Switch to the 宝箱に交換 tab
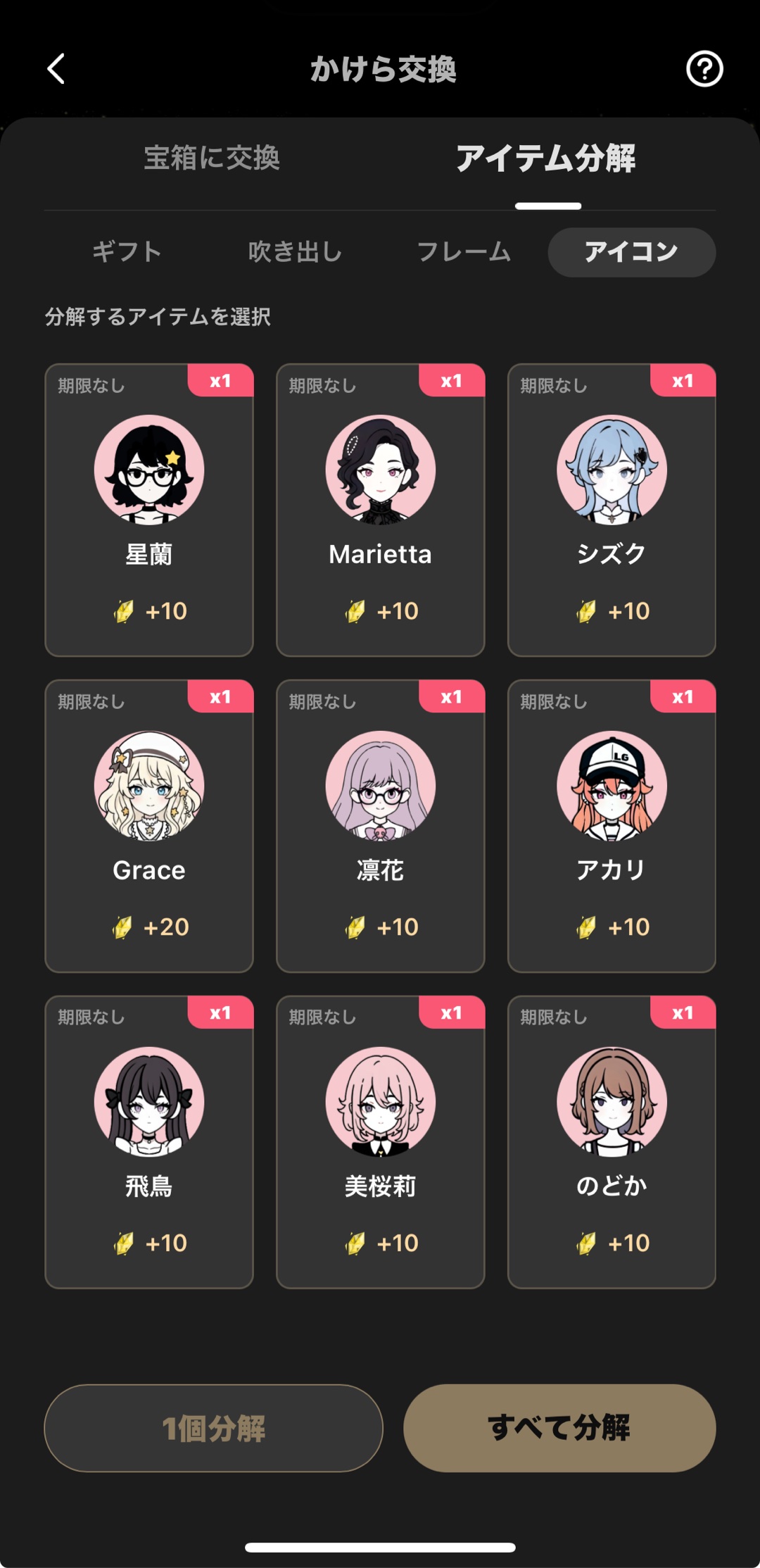 coord(212,158)
